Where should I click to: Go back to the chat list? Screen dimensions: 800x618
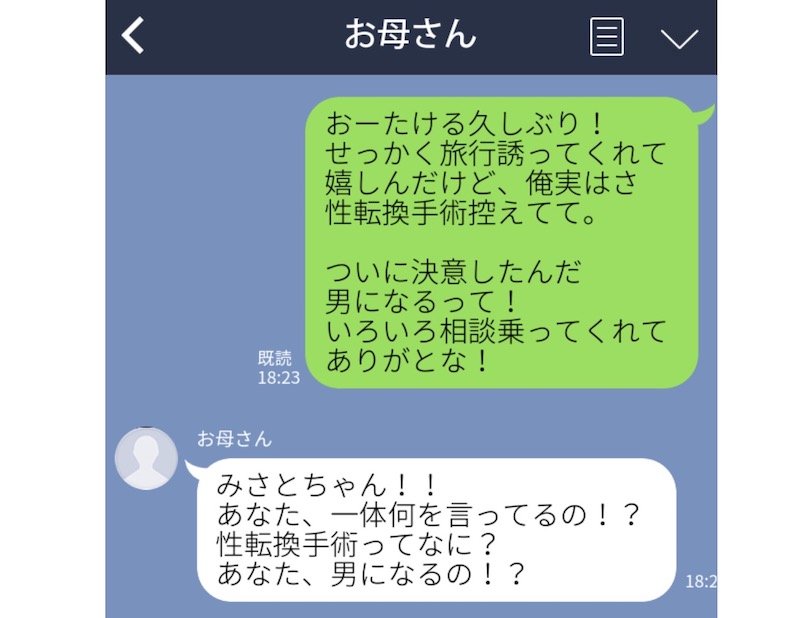tap(133, 37)
